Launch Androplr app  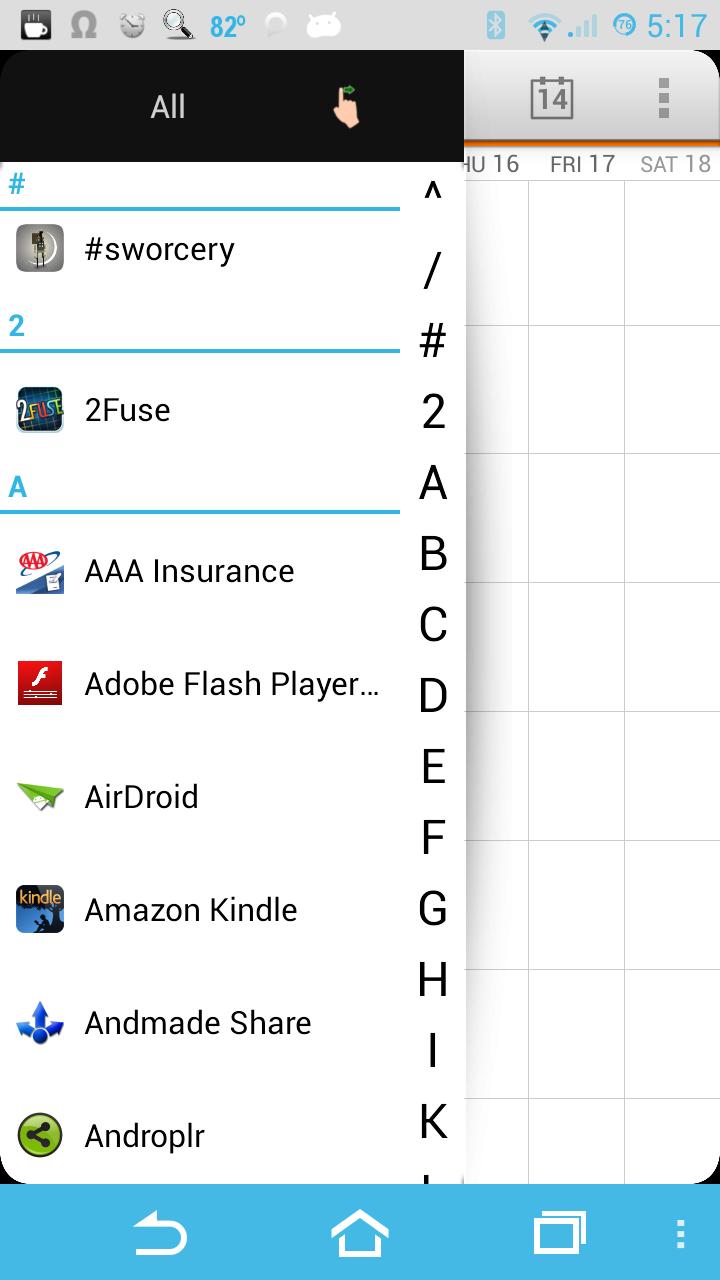tap(145, 1136)
